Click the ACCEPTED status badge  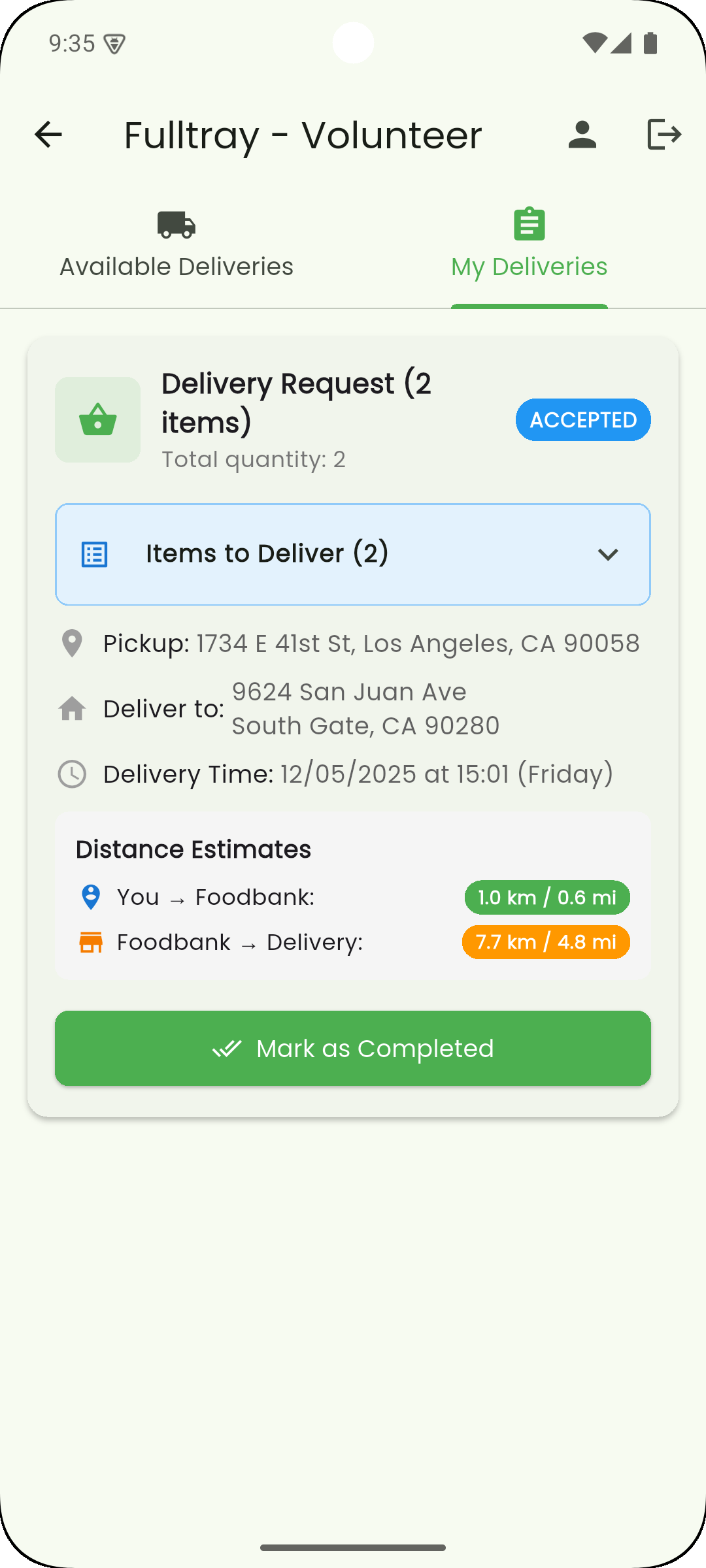582,419
